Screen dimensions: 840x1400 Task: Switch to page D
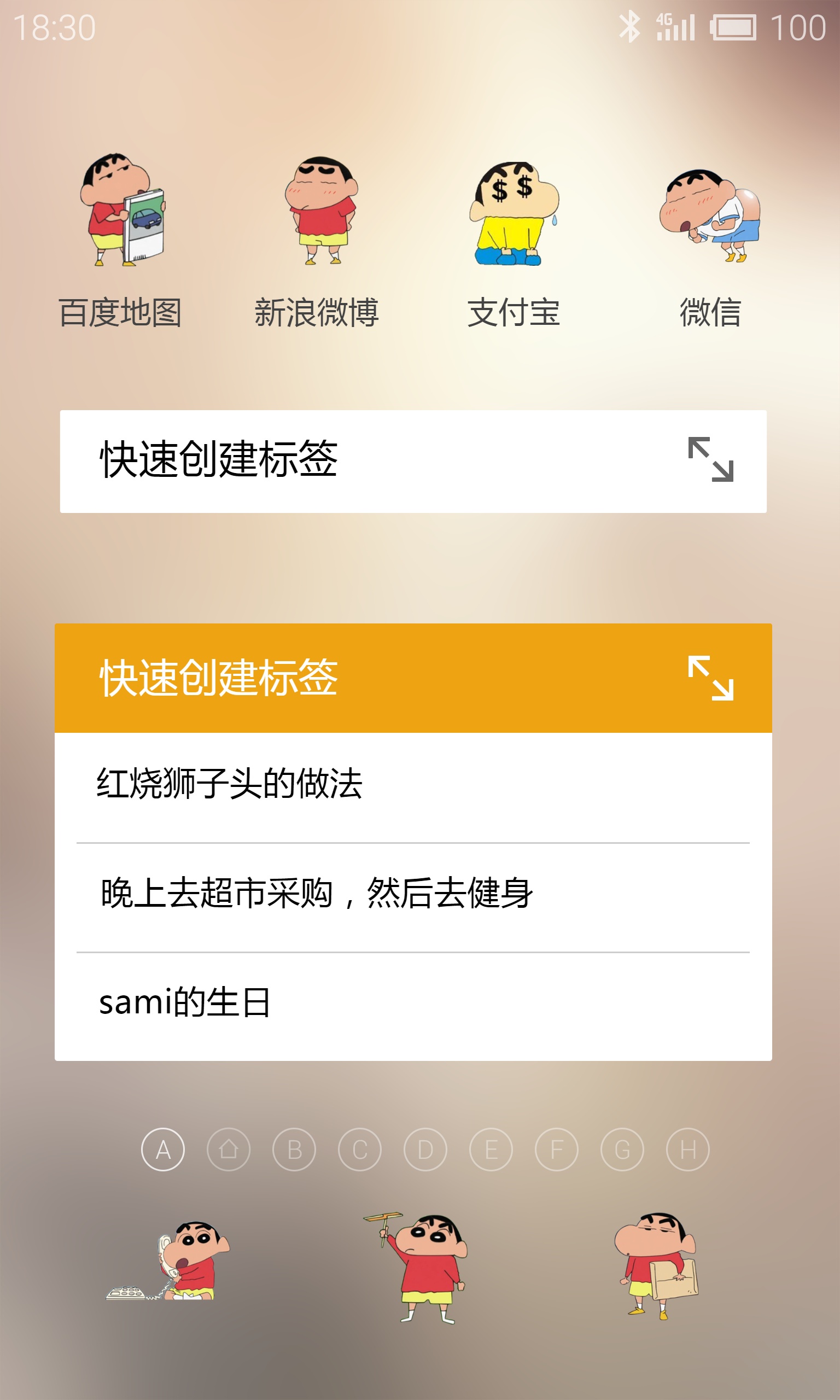(x=425, y=1150)
